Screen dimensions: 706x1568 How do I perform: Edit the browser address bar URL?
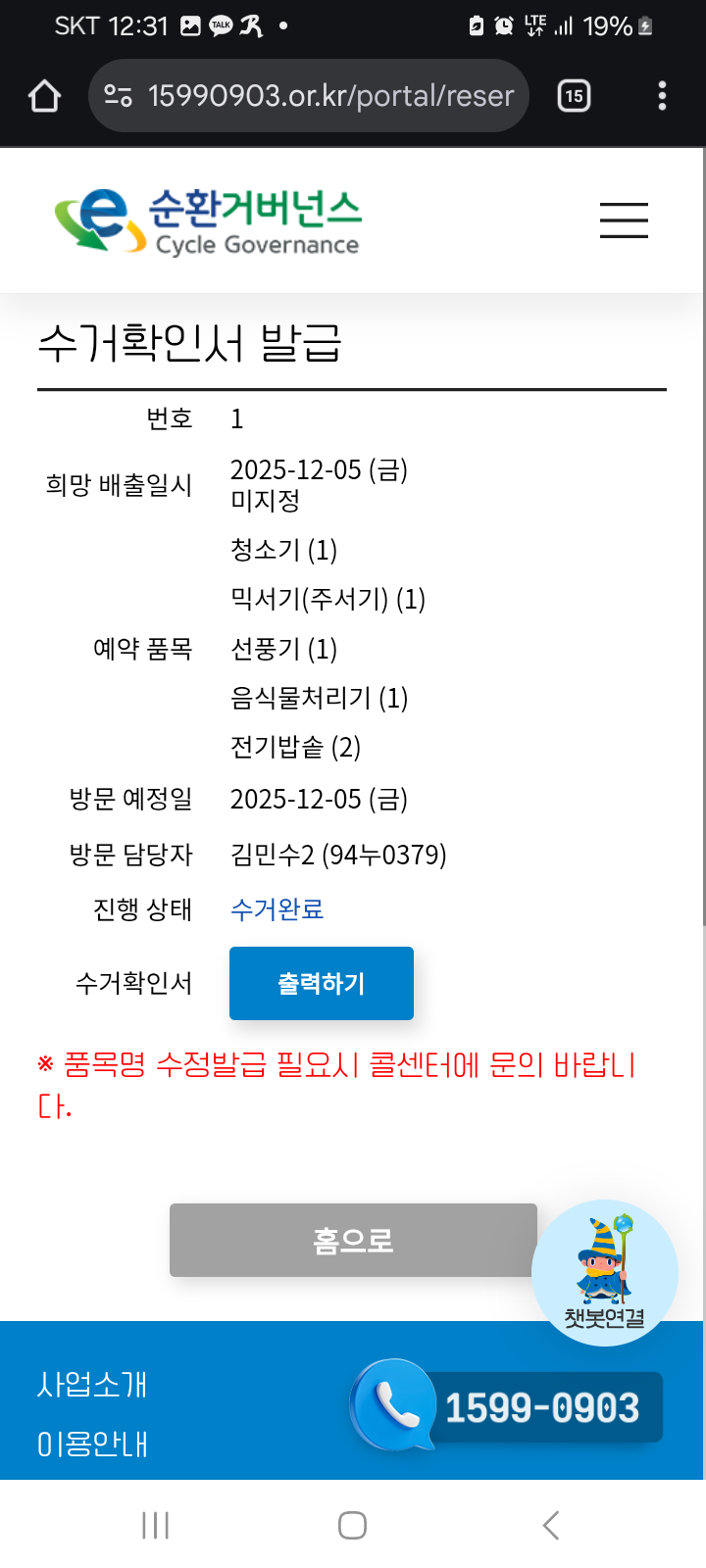[329, 96]
